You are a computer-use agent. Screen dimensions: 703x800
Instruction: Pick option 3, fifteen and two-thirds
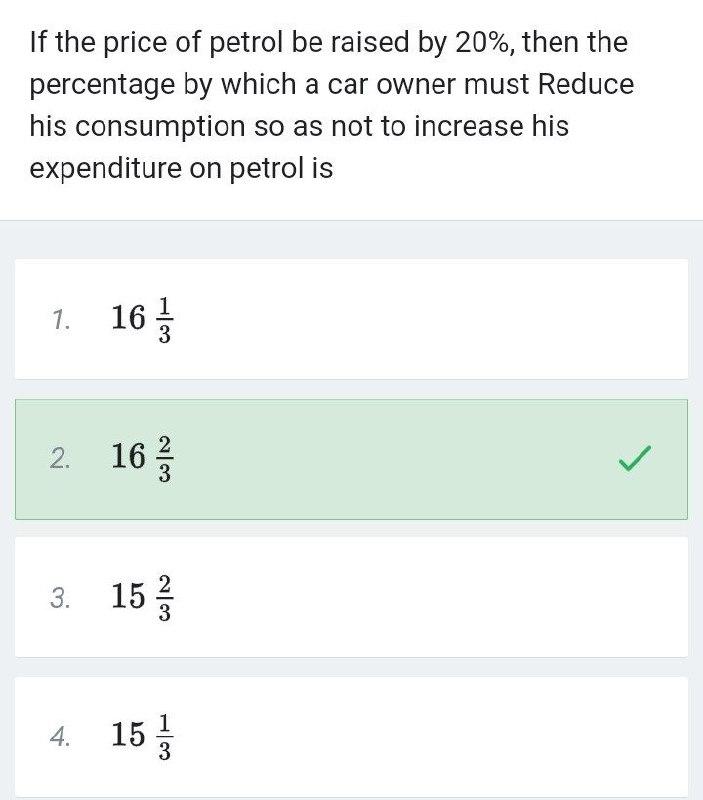[350, 597]
